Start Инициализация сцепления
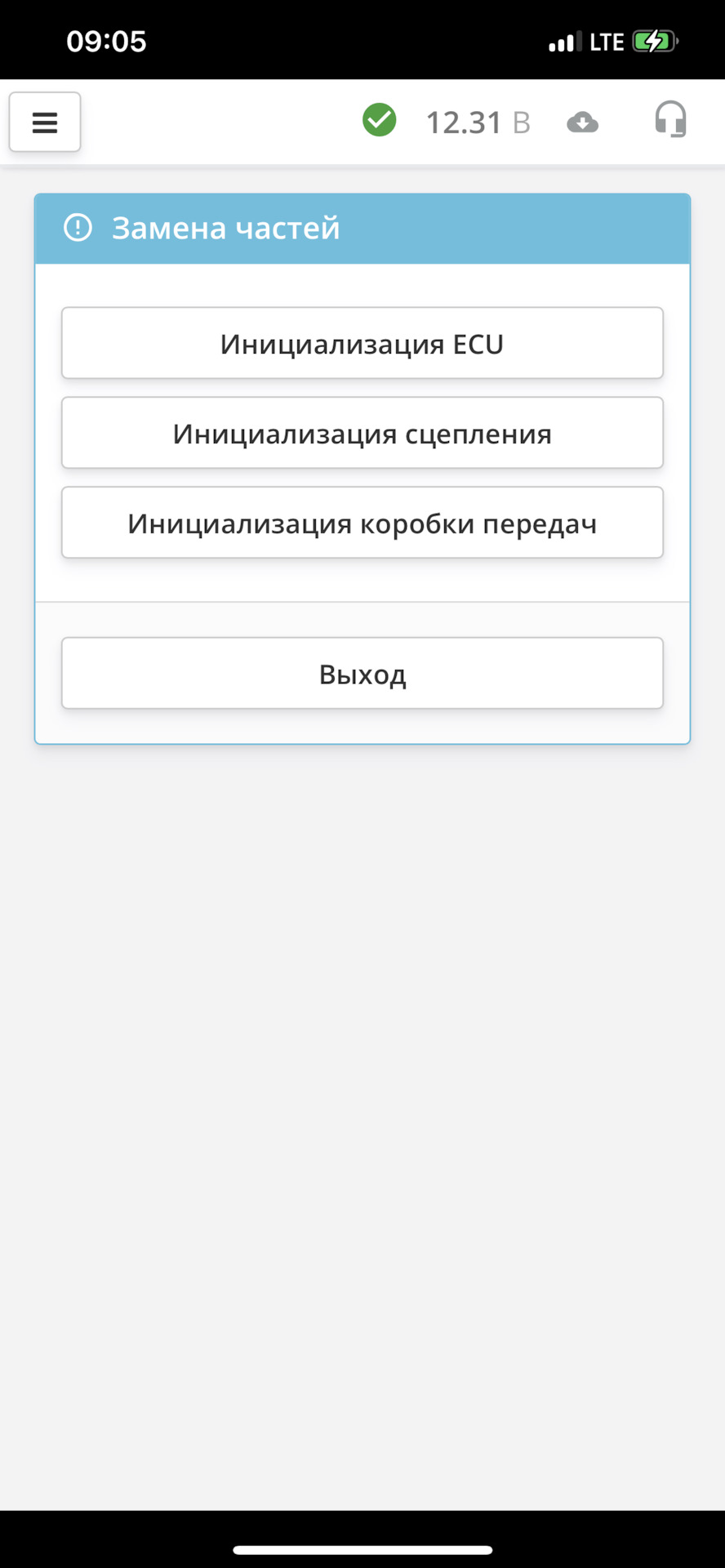 (x=362, y=434)
